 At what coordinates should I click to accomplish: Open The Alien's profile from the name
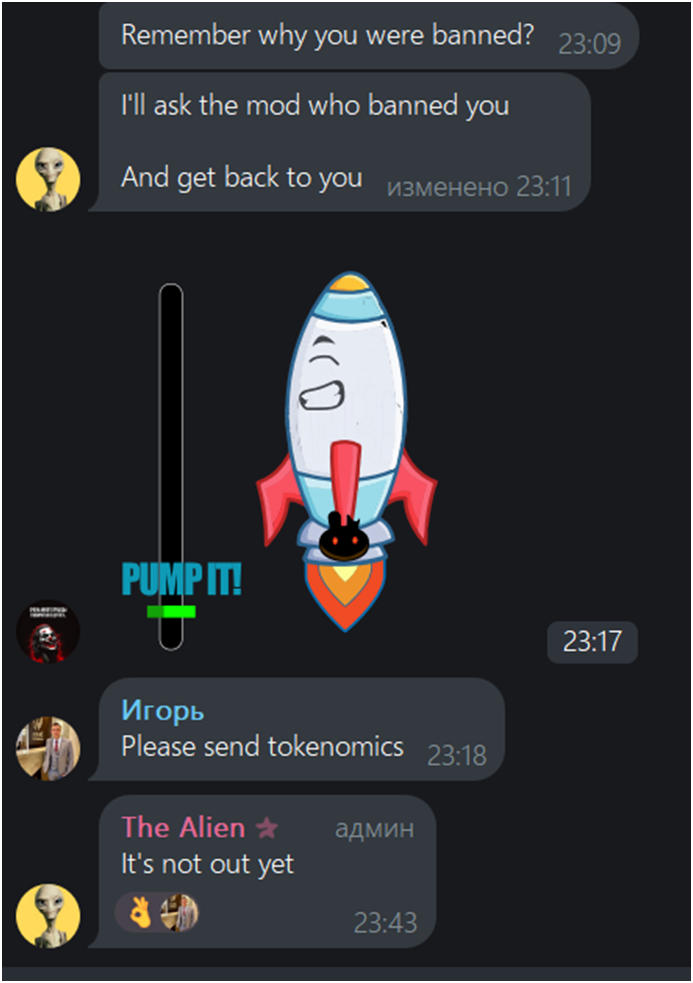[x=183, y=827]
